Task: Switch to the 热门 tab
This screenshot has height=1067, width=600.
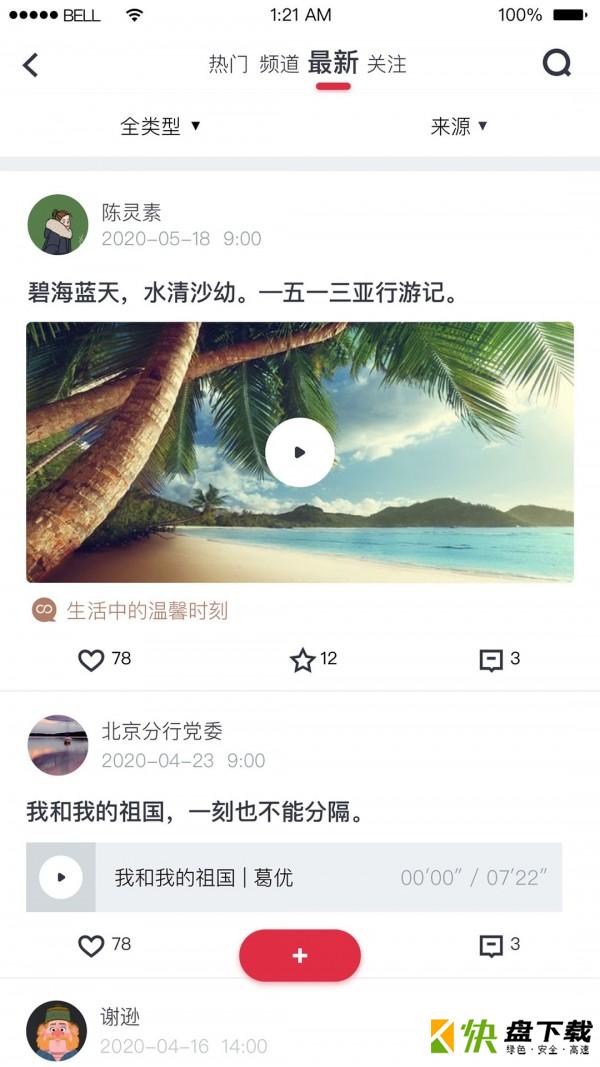Action: pyautogui.click(x=228, y=64)
